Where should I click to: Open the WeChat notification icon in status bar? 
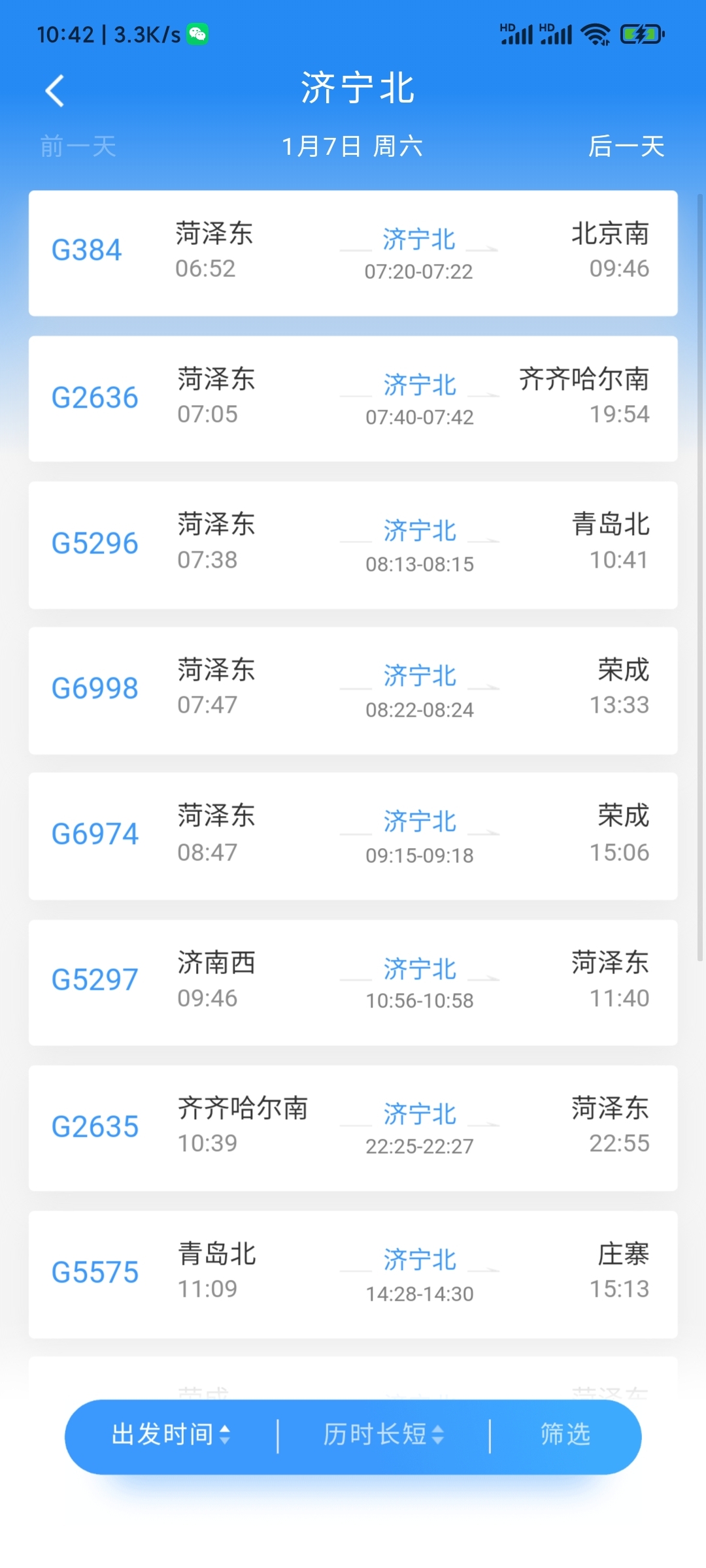point(198,35)
